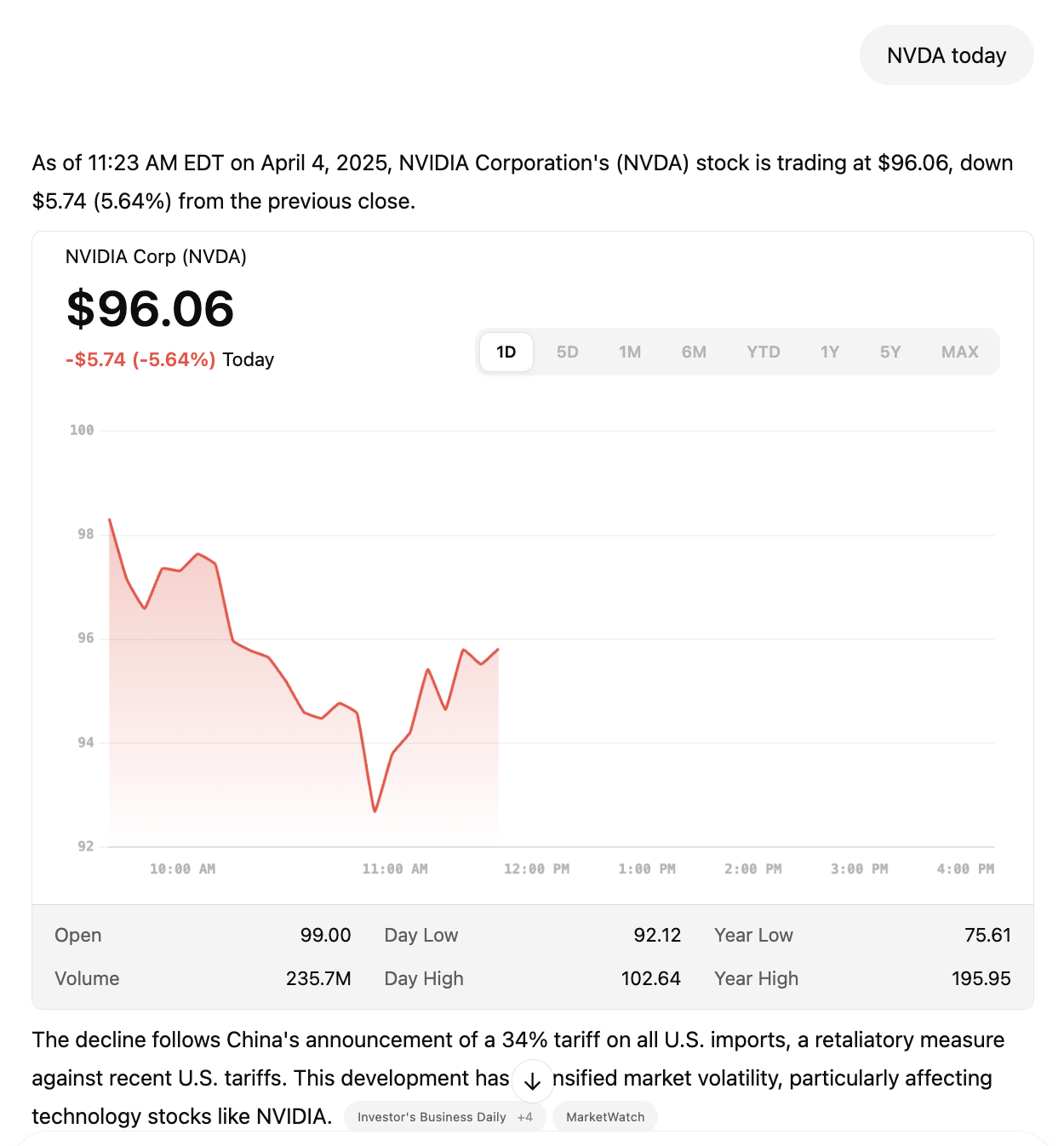Show the 1M price chart
Viewport: 1064px width, 1146px height.
(630, 352)
